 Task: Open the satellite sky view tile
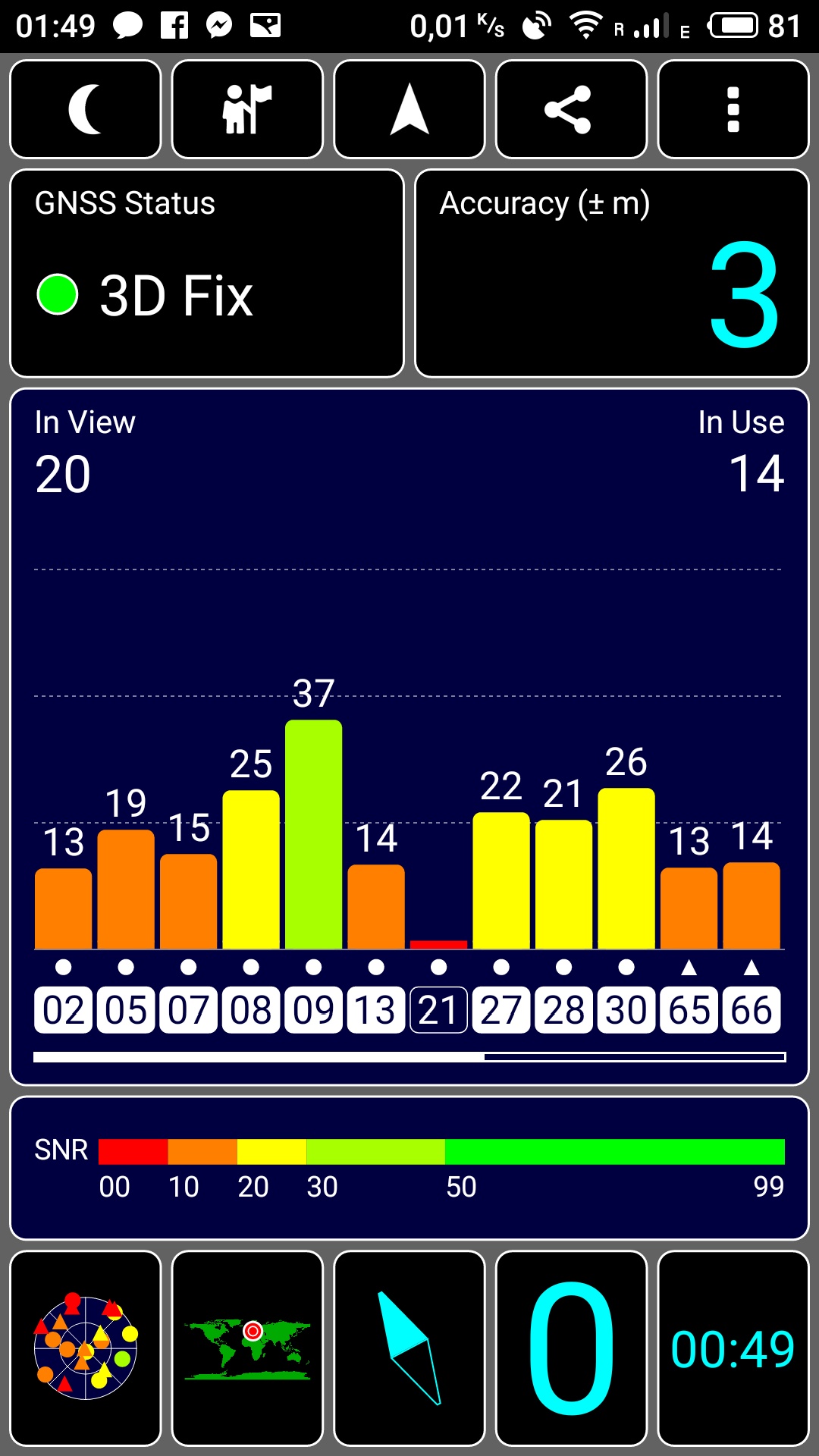[86, 1348]
